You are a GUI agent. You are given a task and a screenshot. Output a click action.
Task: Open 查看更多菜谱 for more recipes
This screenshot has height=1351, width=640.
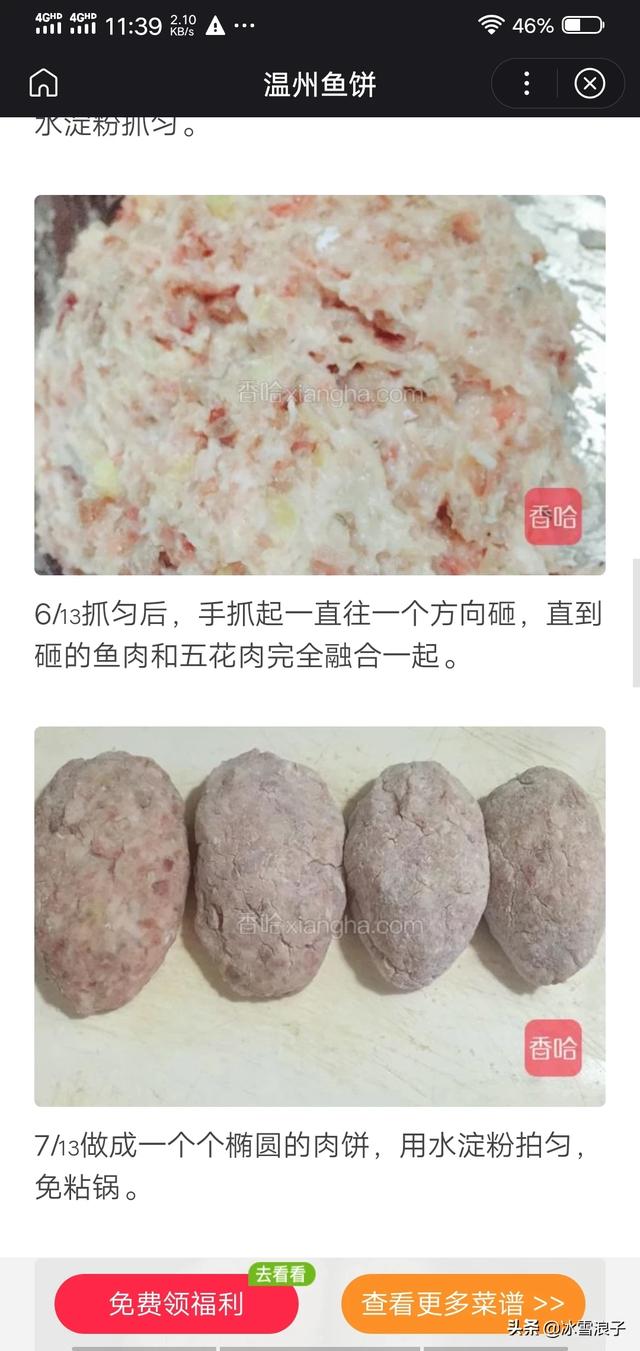[463, 1304]
